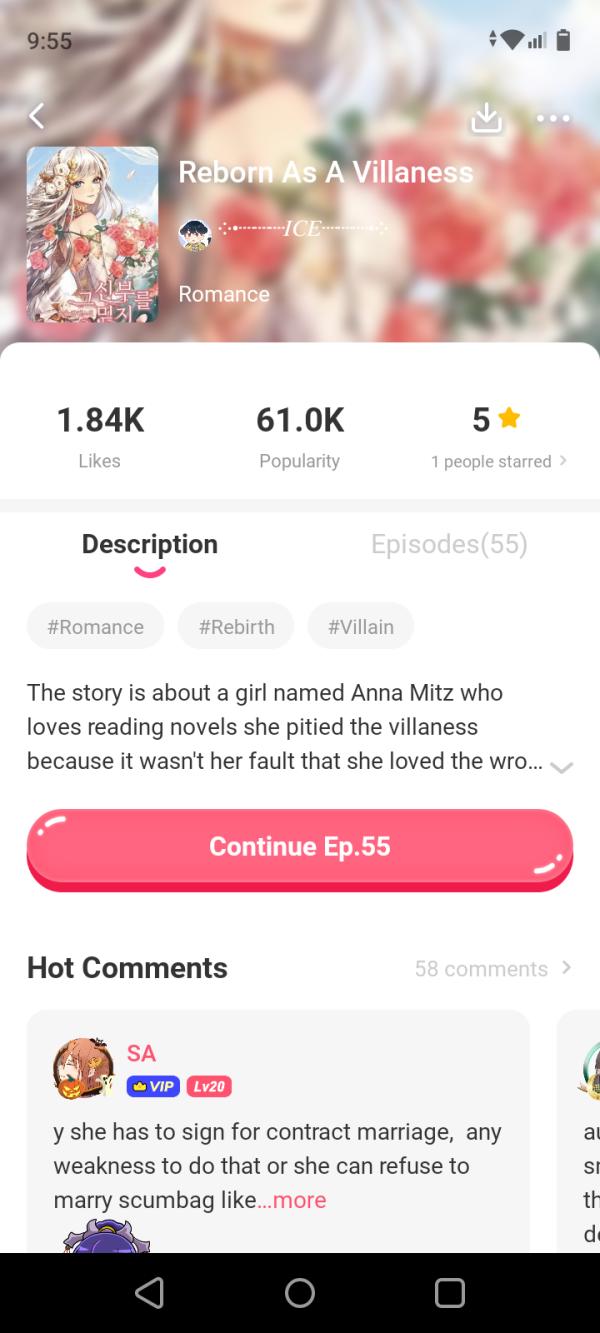Browse the #Villain tag
The width and height of the screenshot is (600, 1333).
coord(360,627)
